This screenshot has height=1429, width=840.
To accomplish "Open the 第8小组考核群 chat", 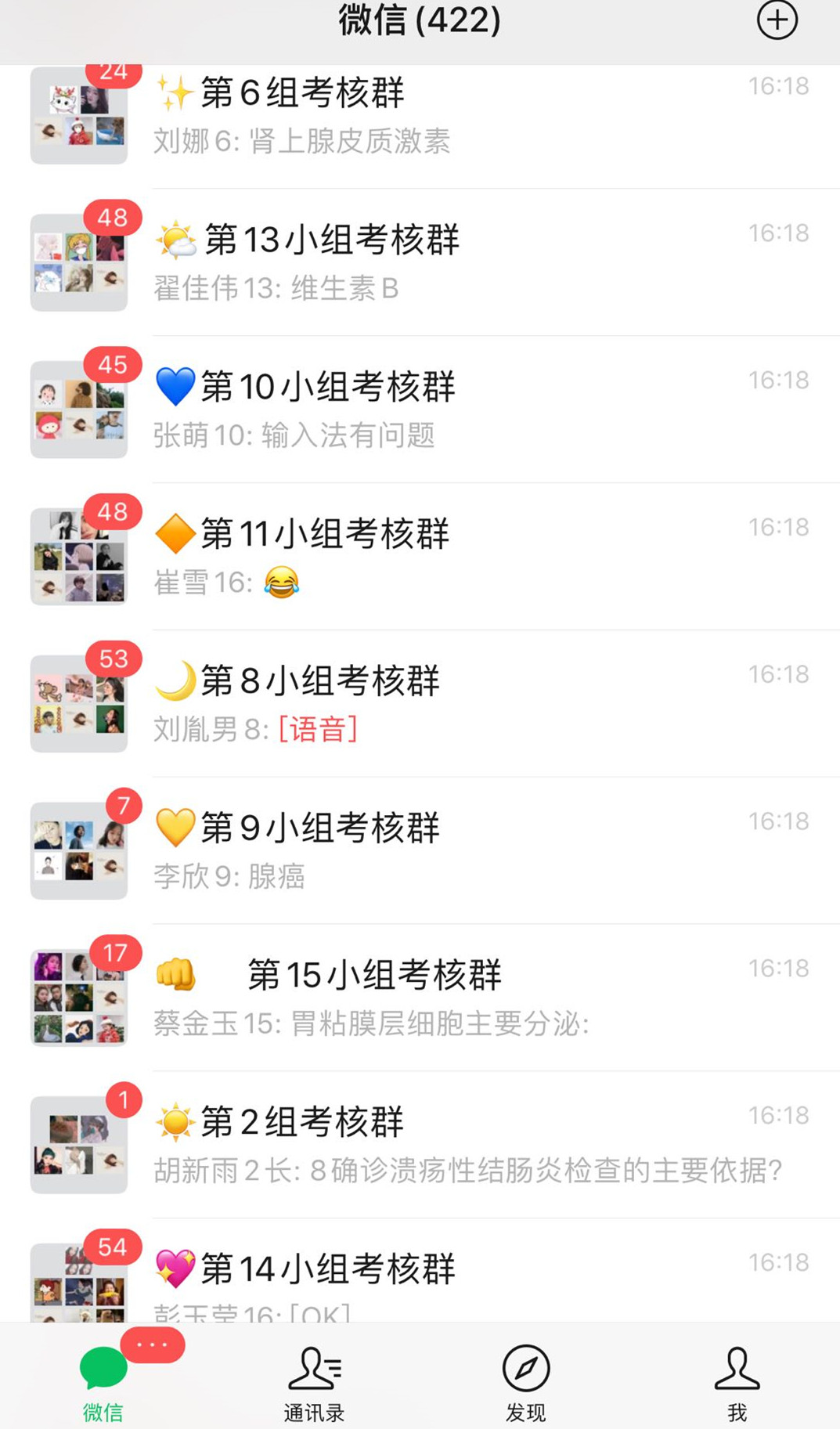I will 420,704.
